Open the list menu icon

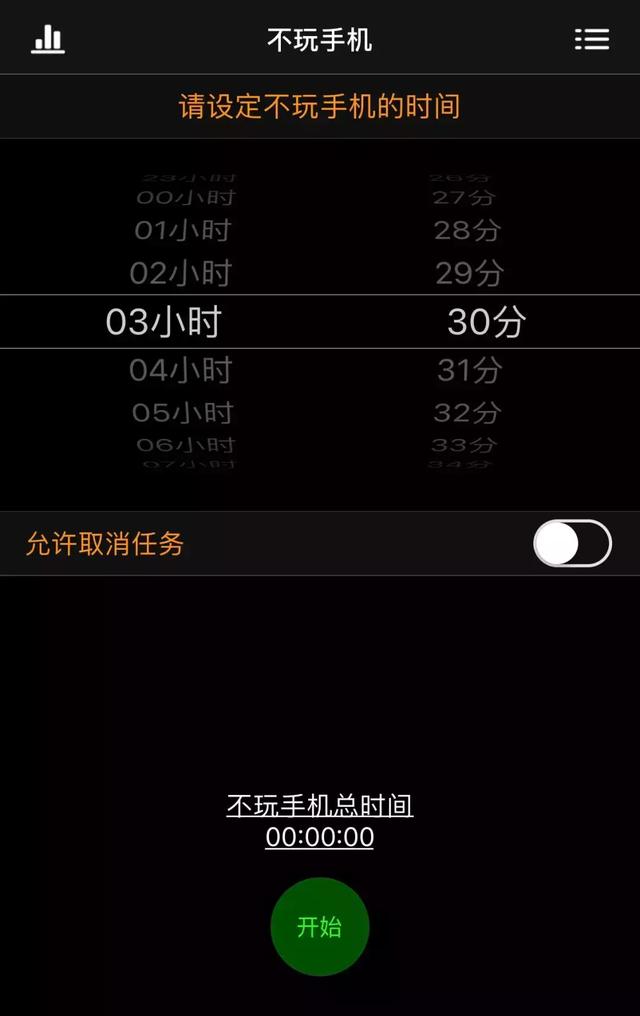tap(592, 40)
